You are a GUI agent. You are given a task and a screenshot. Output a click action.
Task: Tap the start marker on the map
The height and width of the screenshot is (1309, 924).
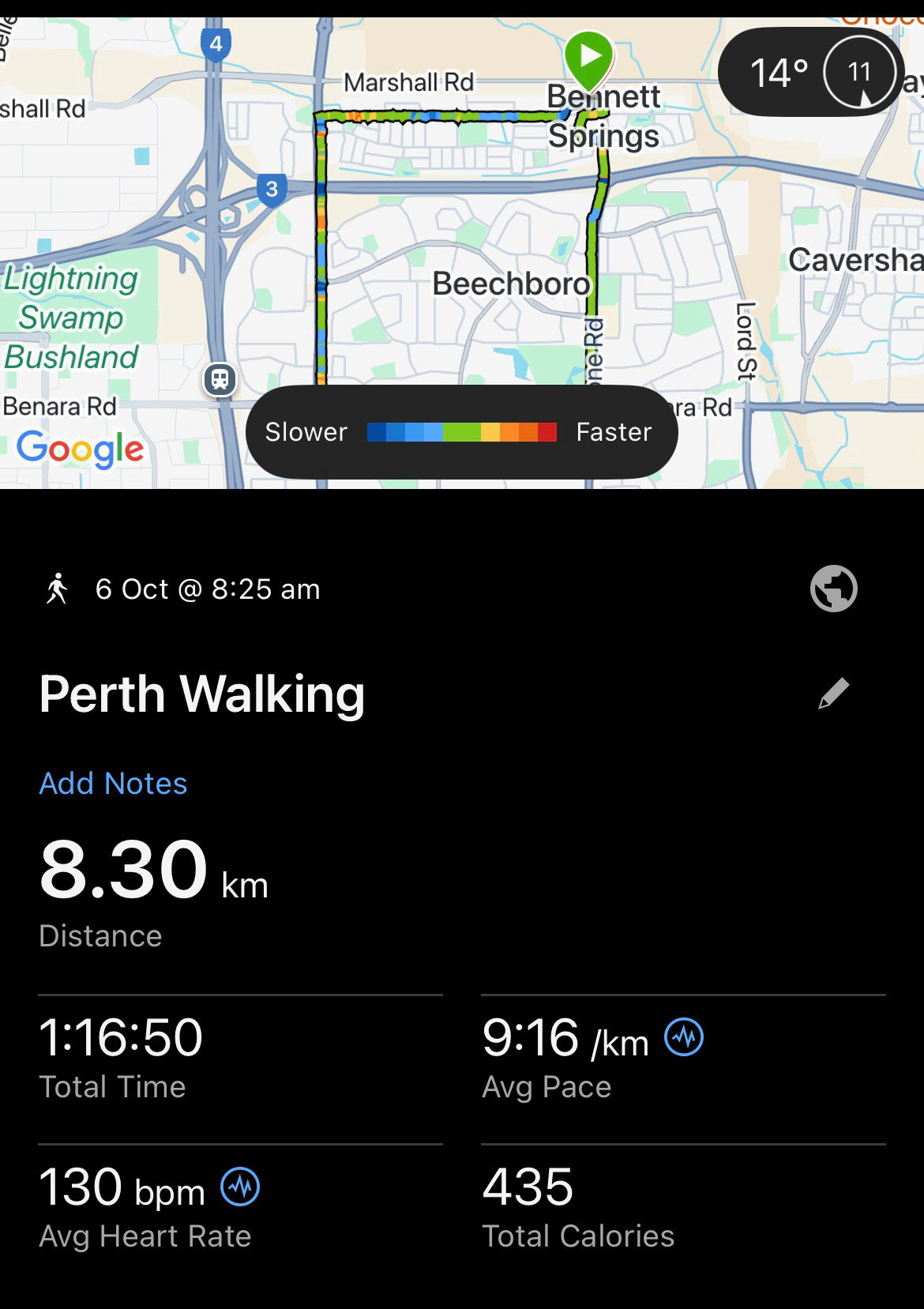[x=589, y=58]
